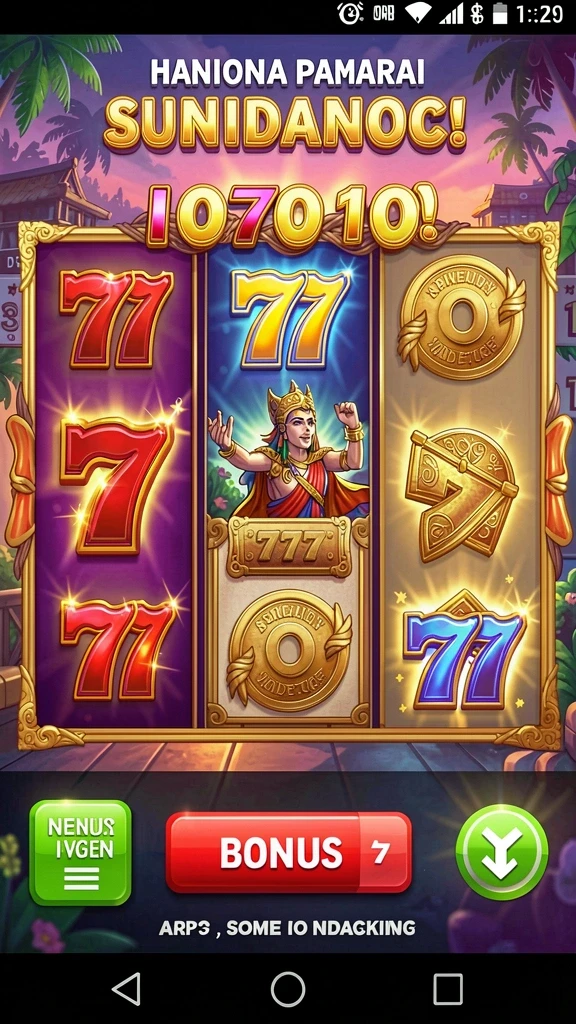Tap the green round down-arrow button
Image resolution: width=576 pixels, height=1024 pixels.
pos(502,852)
